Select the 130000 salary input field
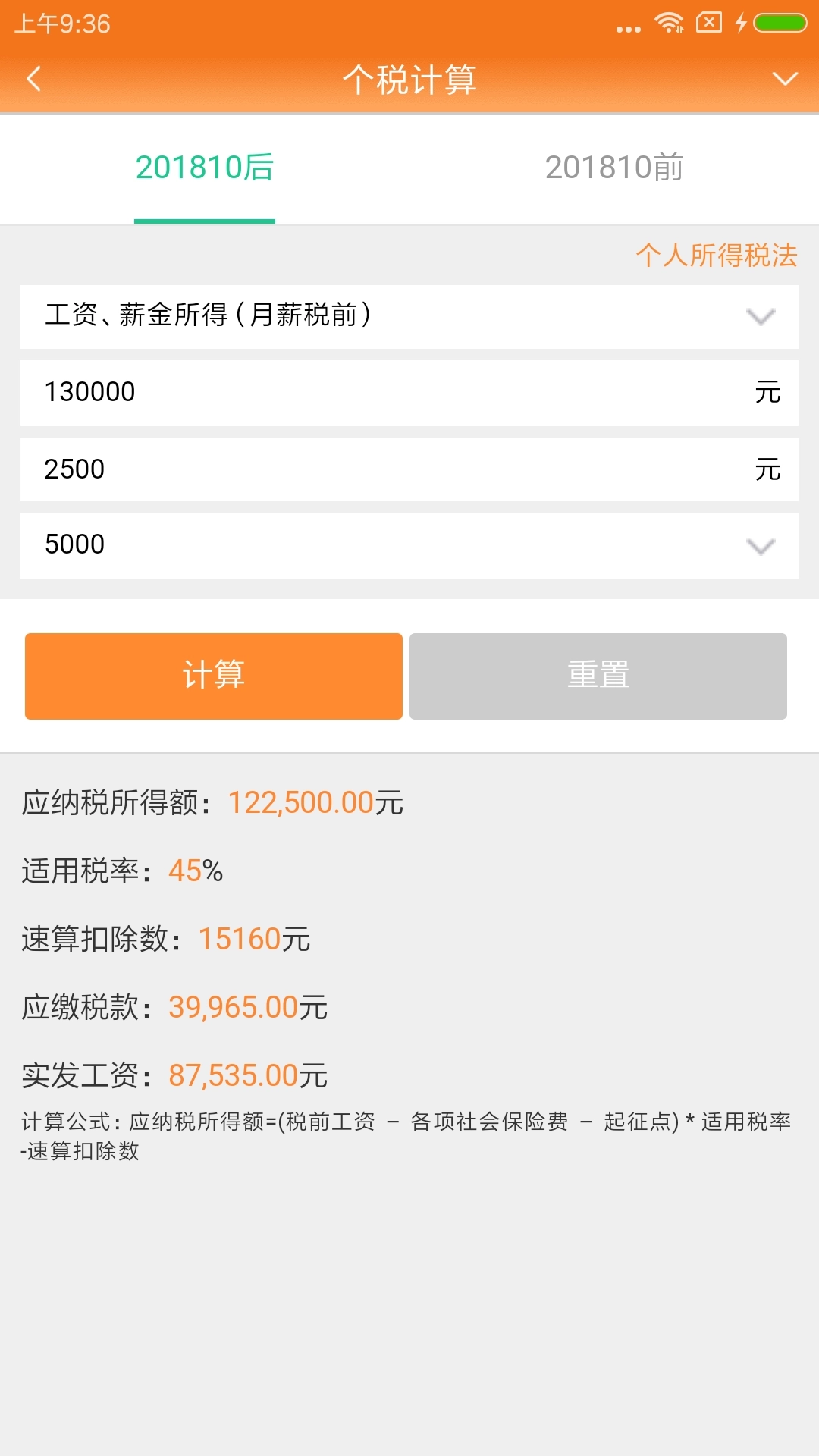The image size is (819, 1456). pyautogui.click(x=303, y=392)
